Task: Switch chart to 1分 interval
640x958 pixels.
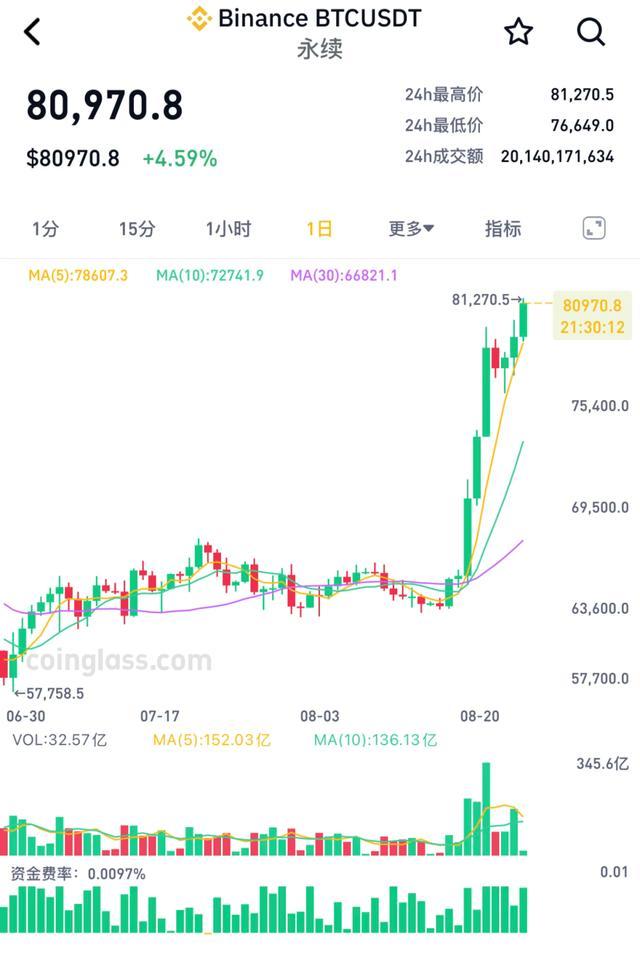Action: coord(46,229)
